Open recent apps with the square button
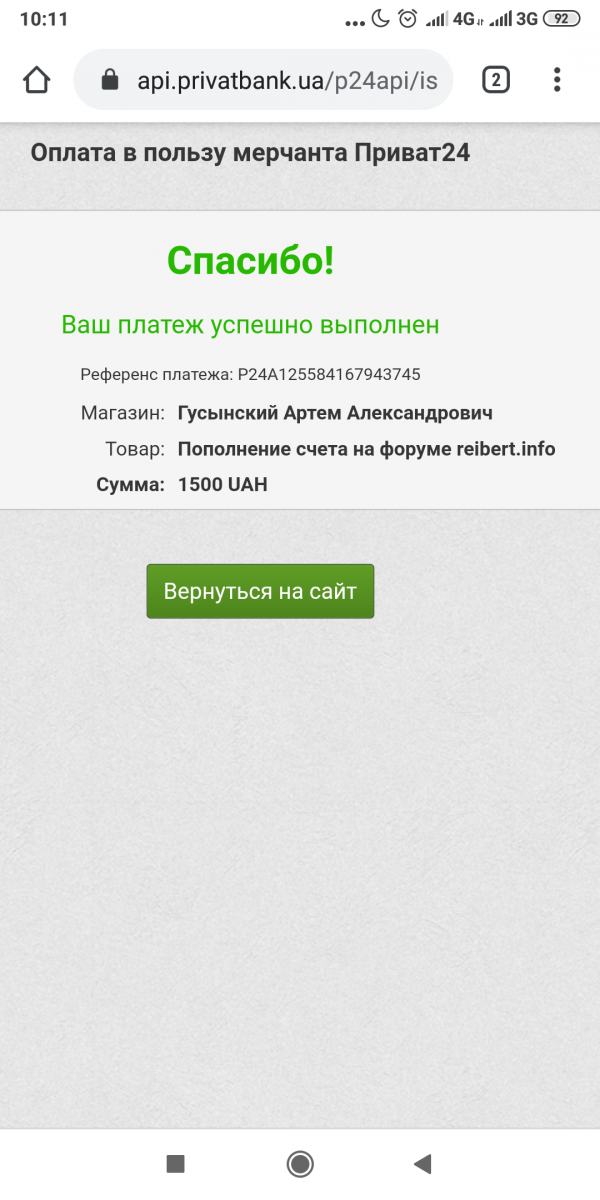 pos(176,1163)
